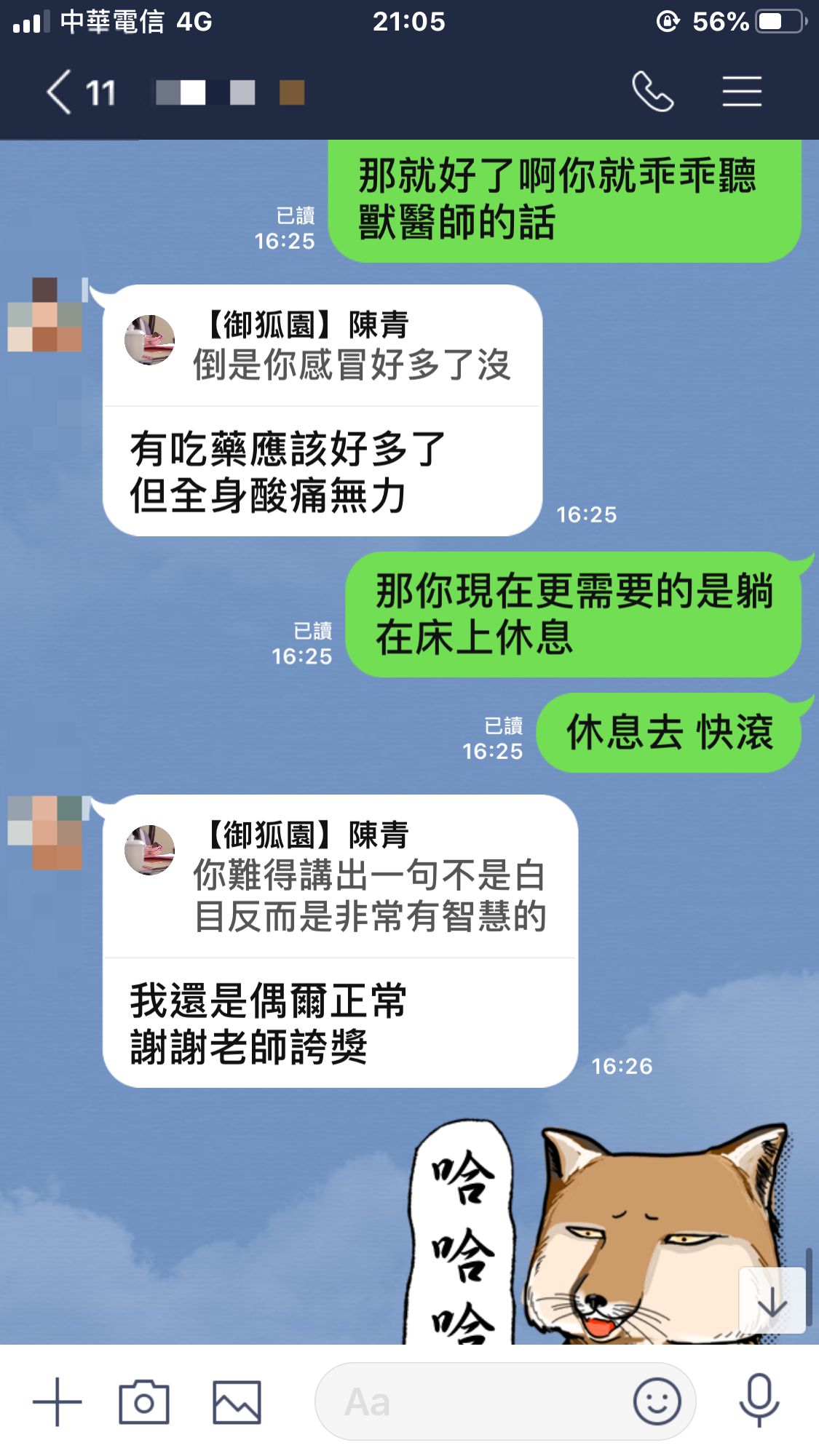Image resolution: width=819 pixels, height=1456 pixels.
Task: Go back to the chat list
Action: click(61, 92)
